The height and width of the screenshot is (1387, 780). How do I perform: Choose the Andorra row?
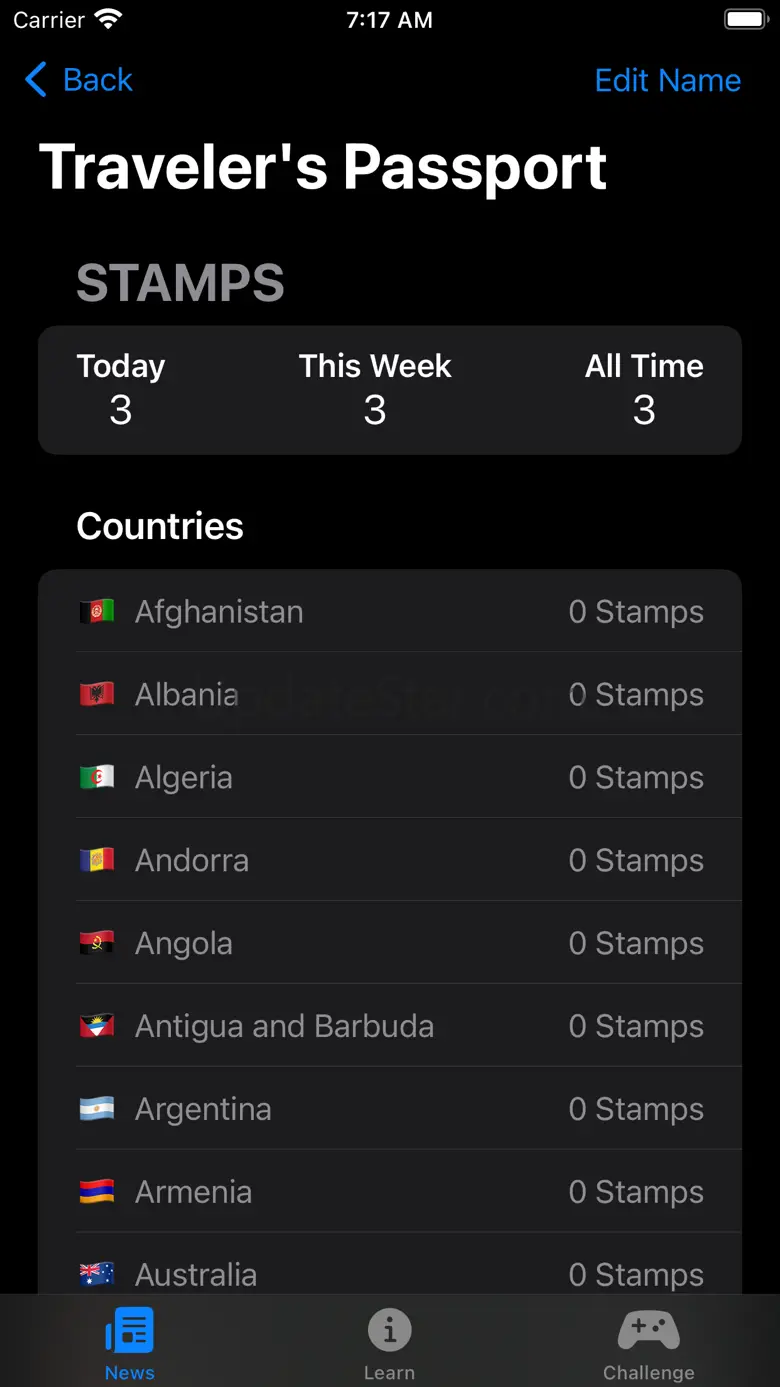[x=390, y=860]
